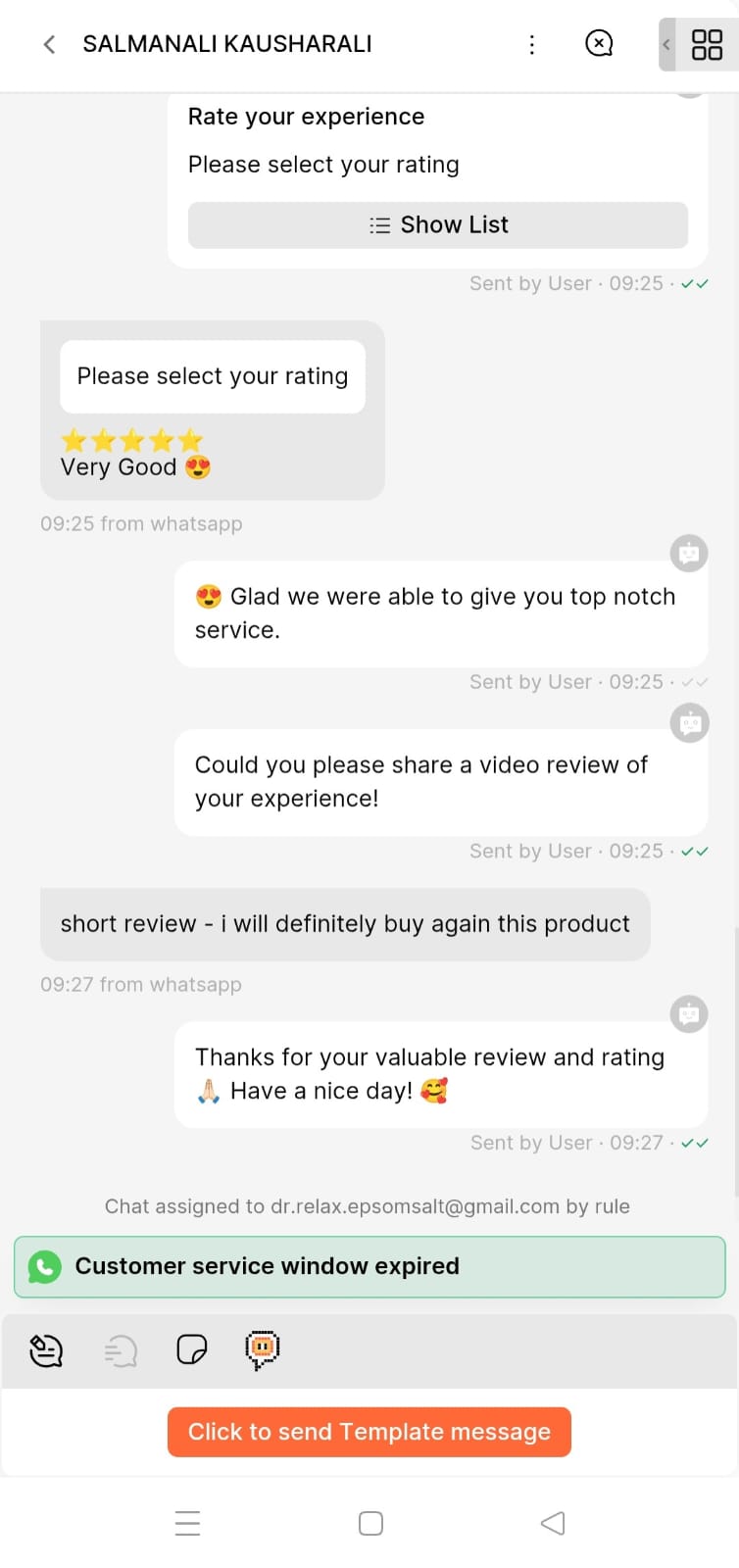Close this chat conversation
This screenshot has width=739, height=1568.
tap(599, 43)
